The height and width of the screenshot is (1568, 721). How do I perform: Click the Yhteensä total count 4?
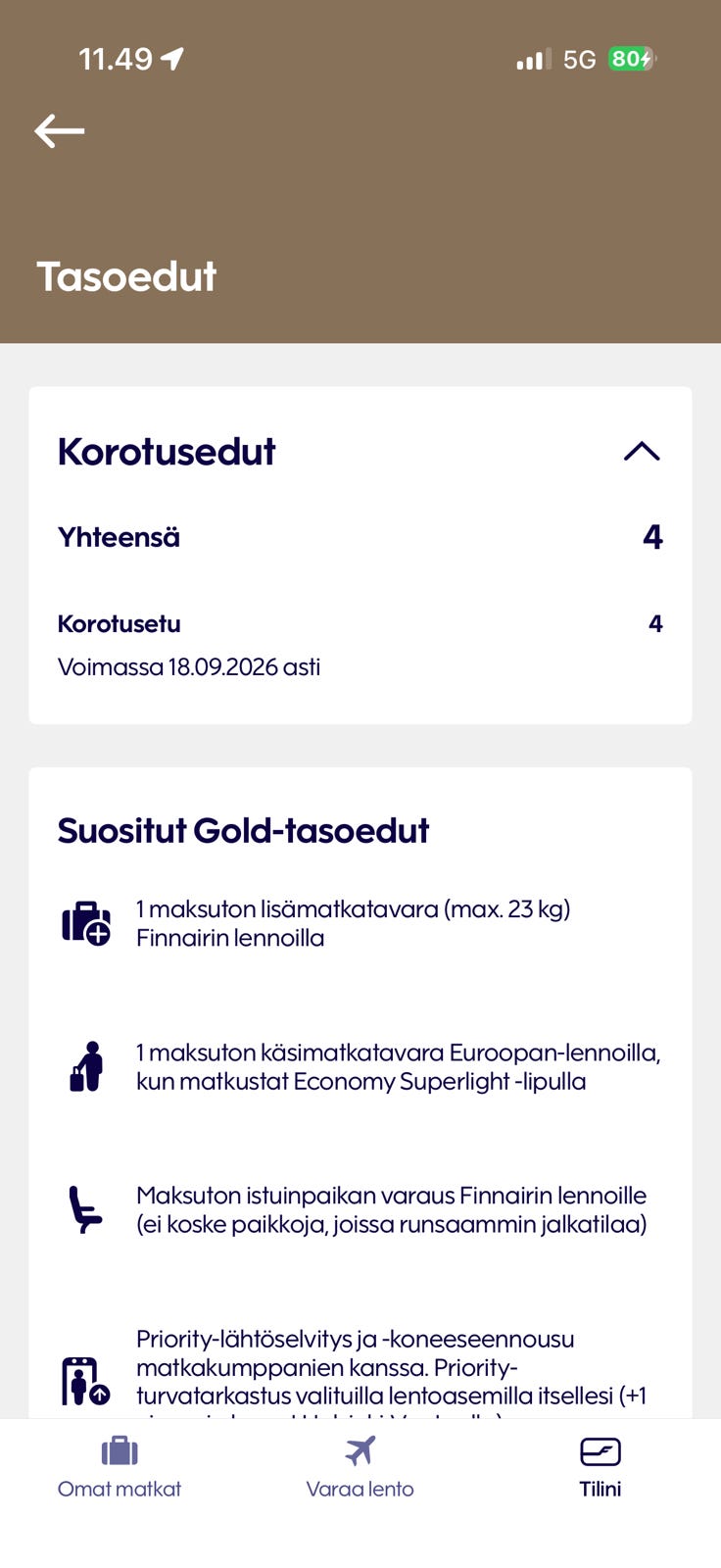click(655, 536)
